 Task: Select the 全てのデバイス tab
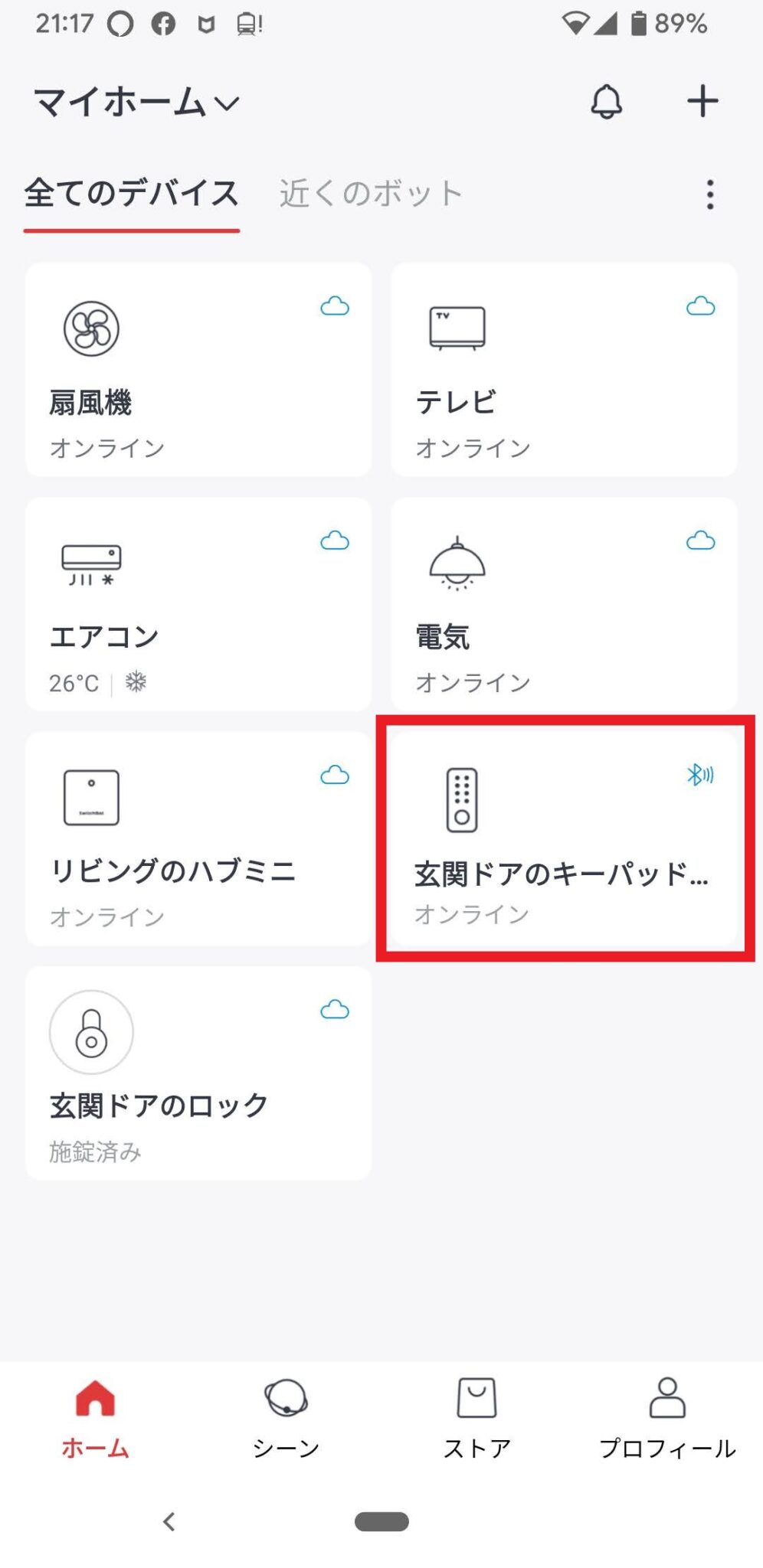coord(132,193)
